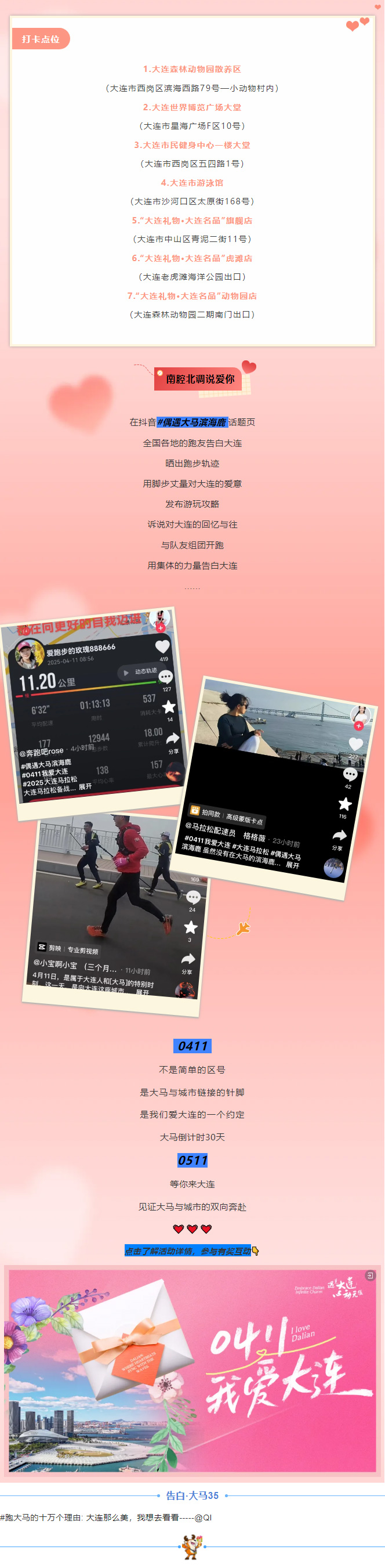385x1568 pixels.
Task: Open the 0411 我爱大连 activity banner
Action: (192, 1370)
